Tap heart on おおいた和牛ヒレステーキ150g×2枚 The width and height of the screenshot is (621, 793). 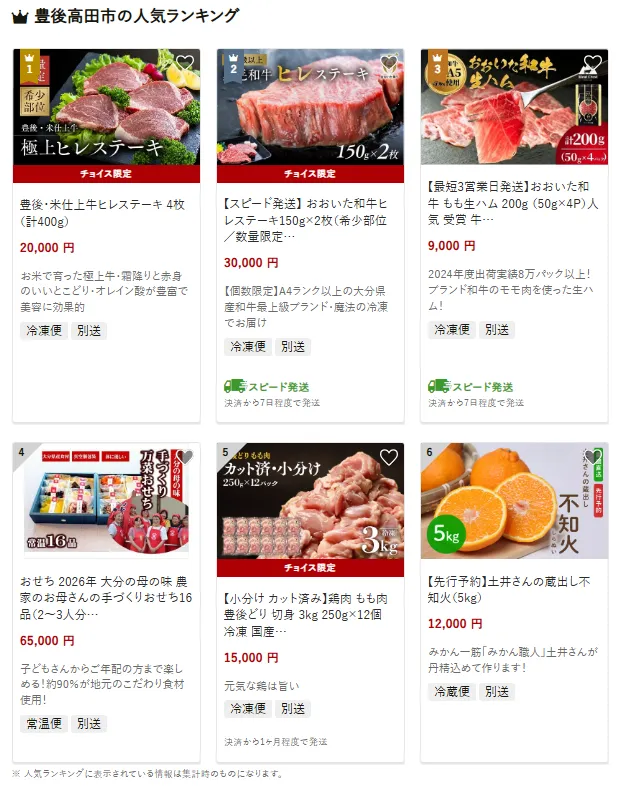click(x=388, y=64)
